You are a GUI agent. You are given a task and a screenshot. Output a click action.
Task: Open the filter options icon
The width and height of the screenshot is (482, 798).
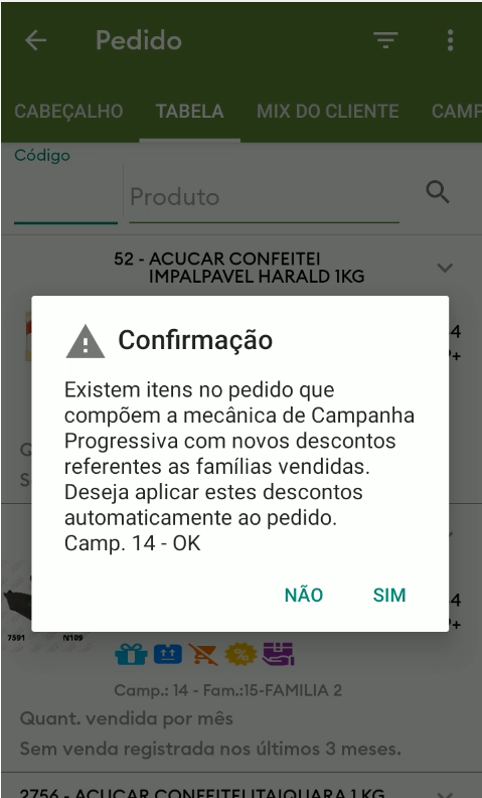point(385,40)
